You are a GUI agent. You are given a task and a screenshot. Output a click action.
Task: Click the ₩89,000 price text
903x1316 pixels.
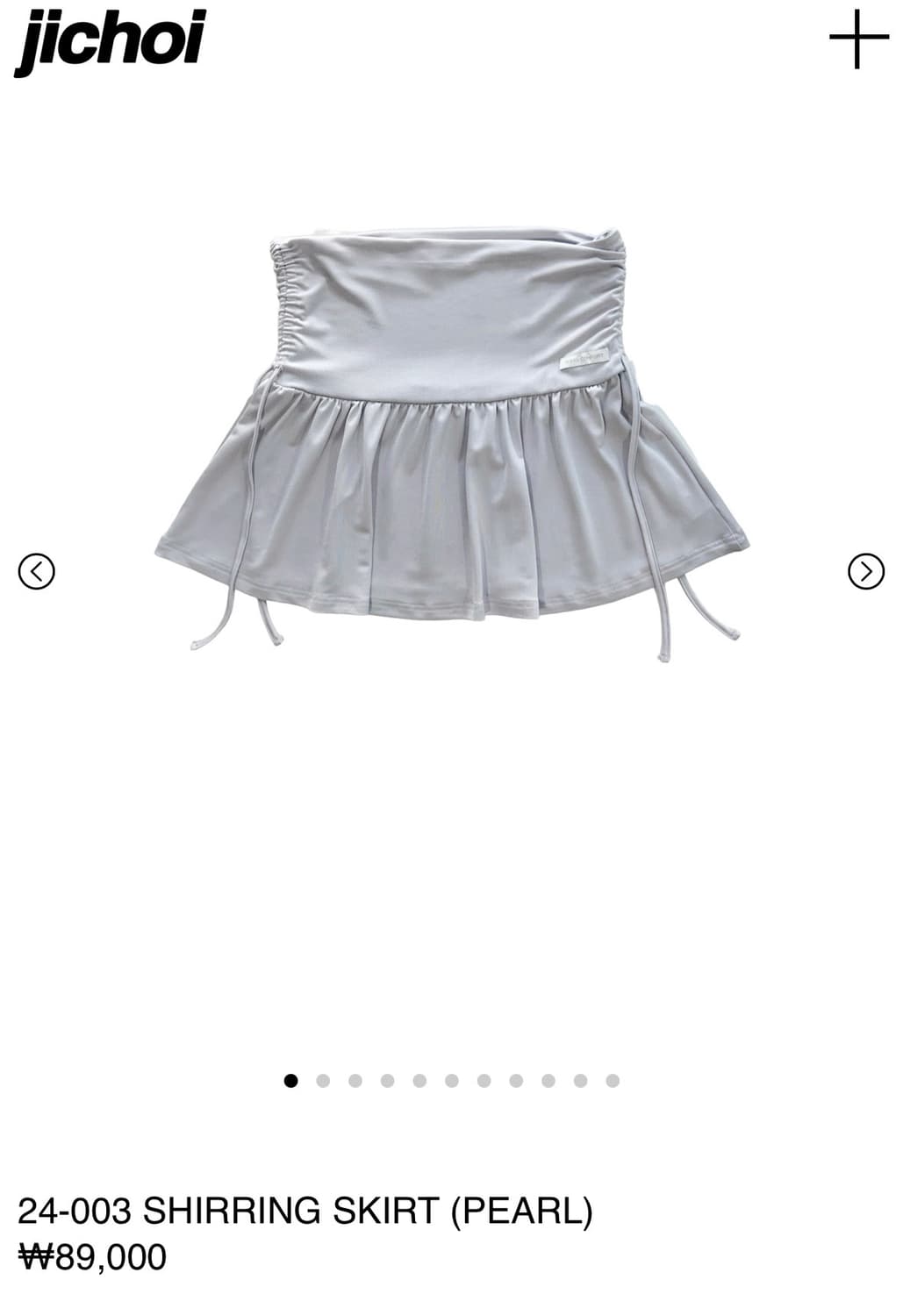(93, 1253)
